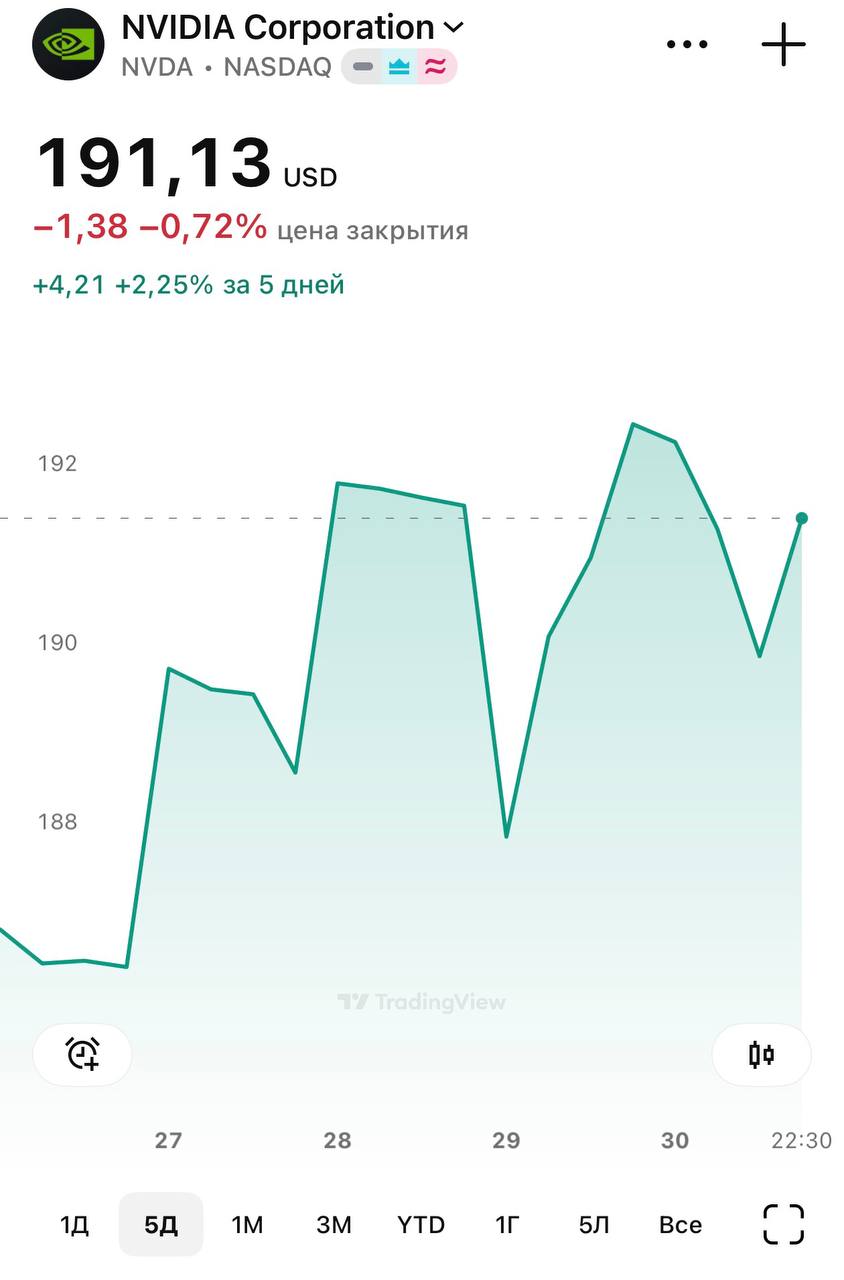844x1280 pixels.
Task: Open the chart in fullscreen
Action: pyautogui.click(x=783, y=1224)
